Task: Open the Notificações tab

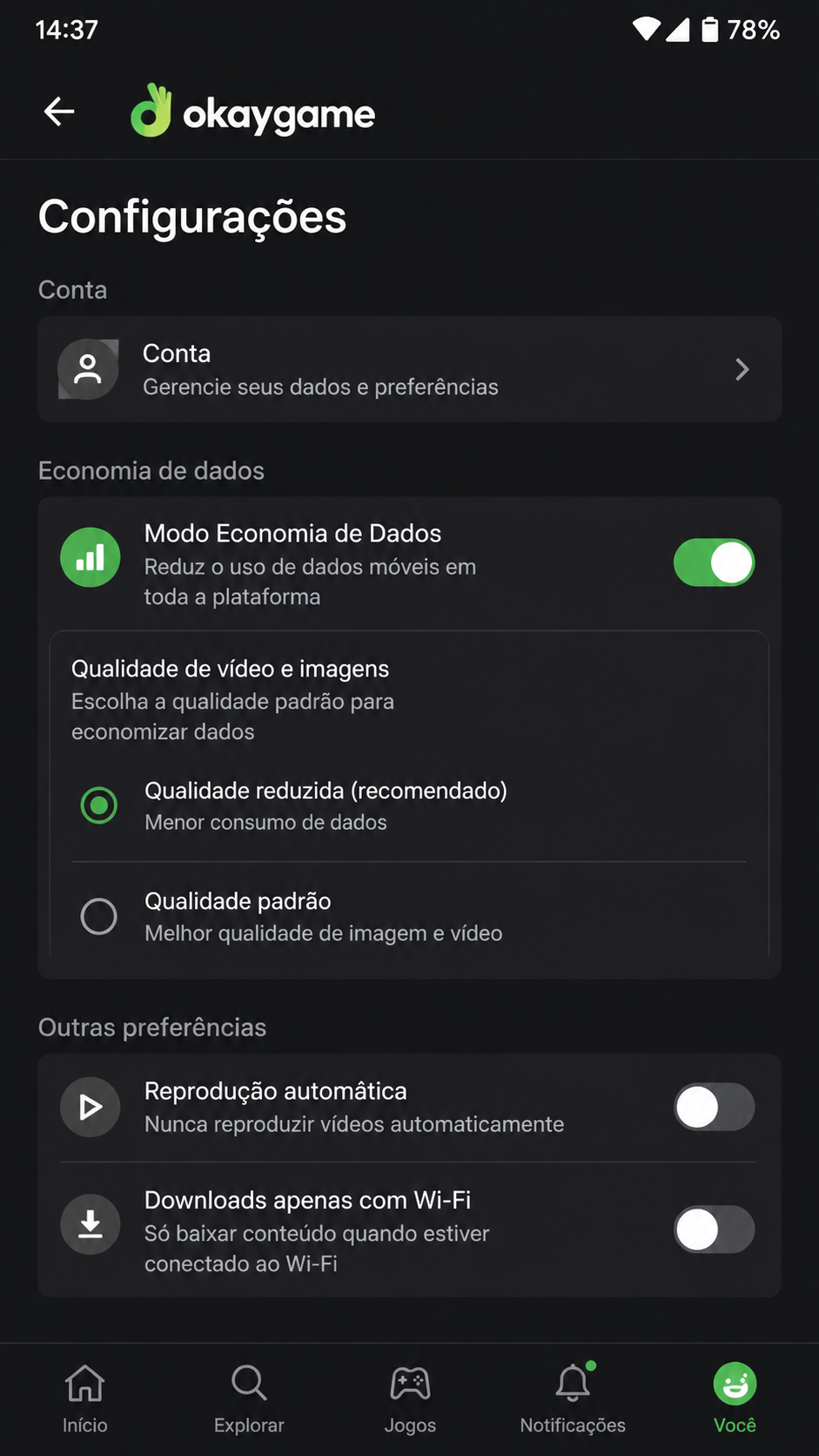Action: point(573,1399)
